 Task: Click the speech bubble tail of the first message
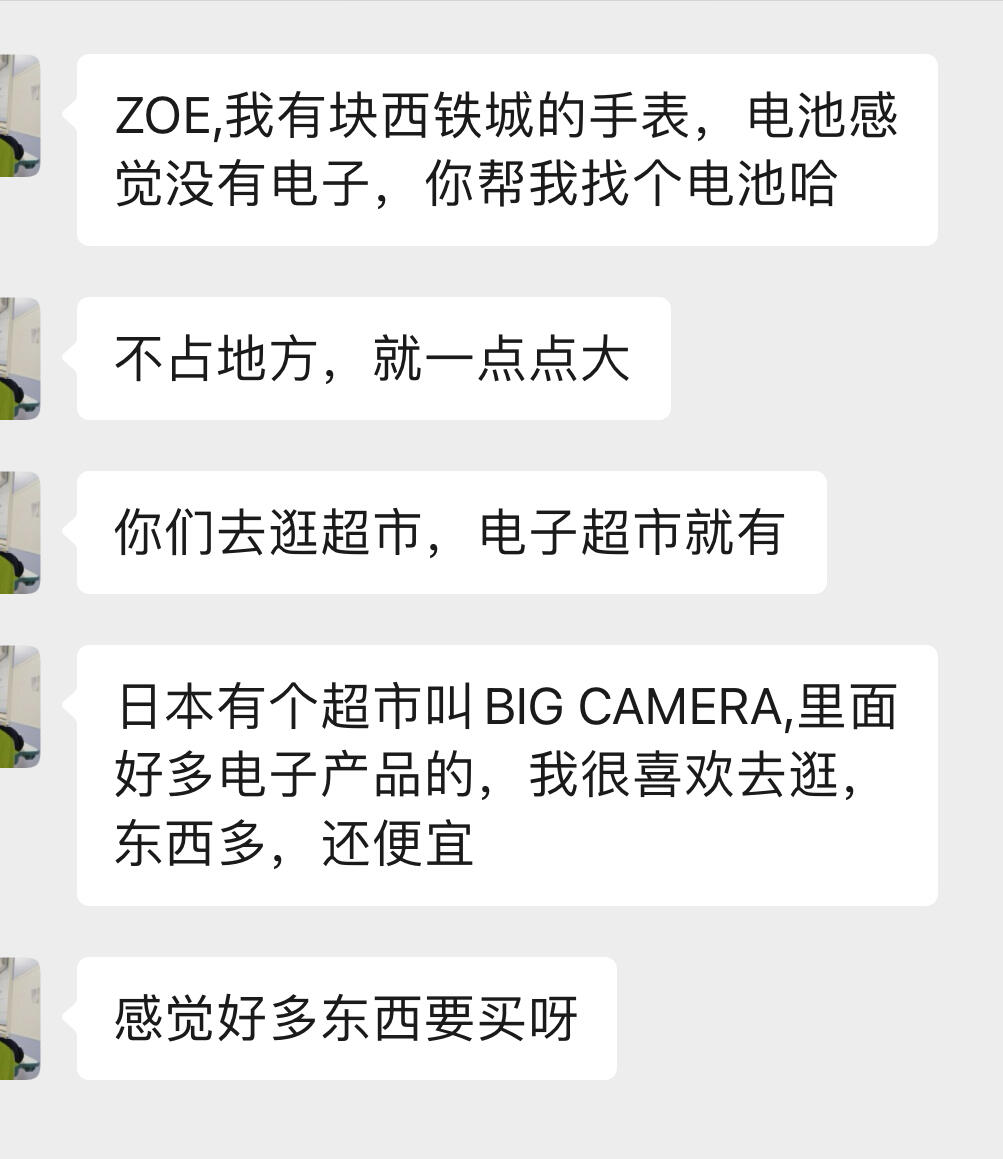[70, 115]
